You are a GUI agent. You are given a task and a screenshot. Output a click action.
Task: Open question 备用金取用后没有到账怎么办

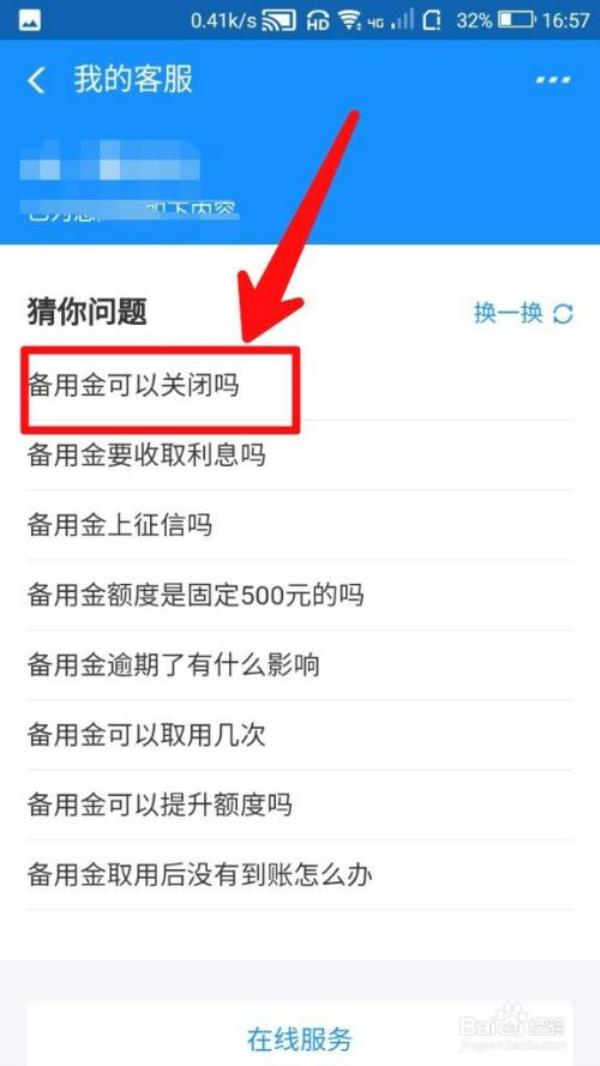coord(200,875)
